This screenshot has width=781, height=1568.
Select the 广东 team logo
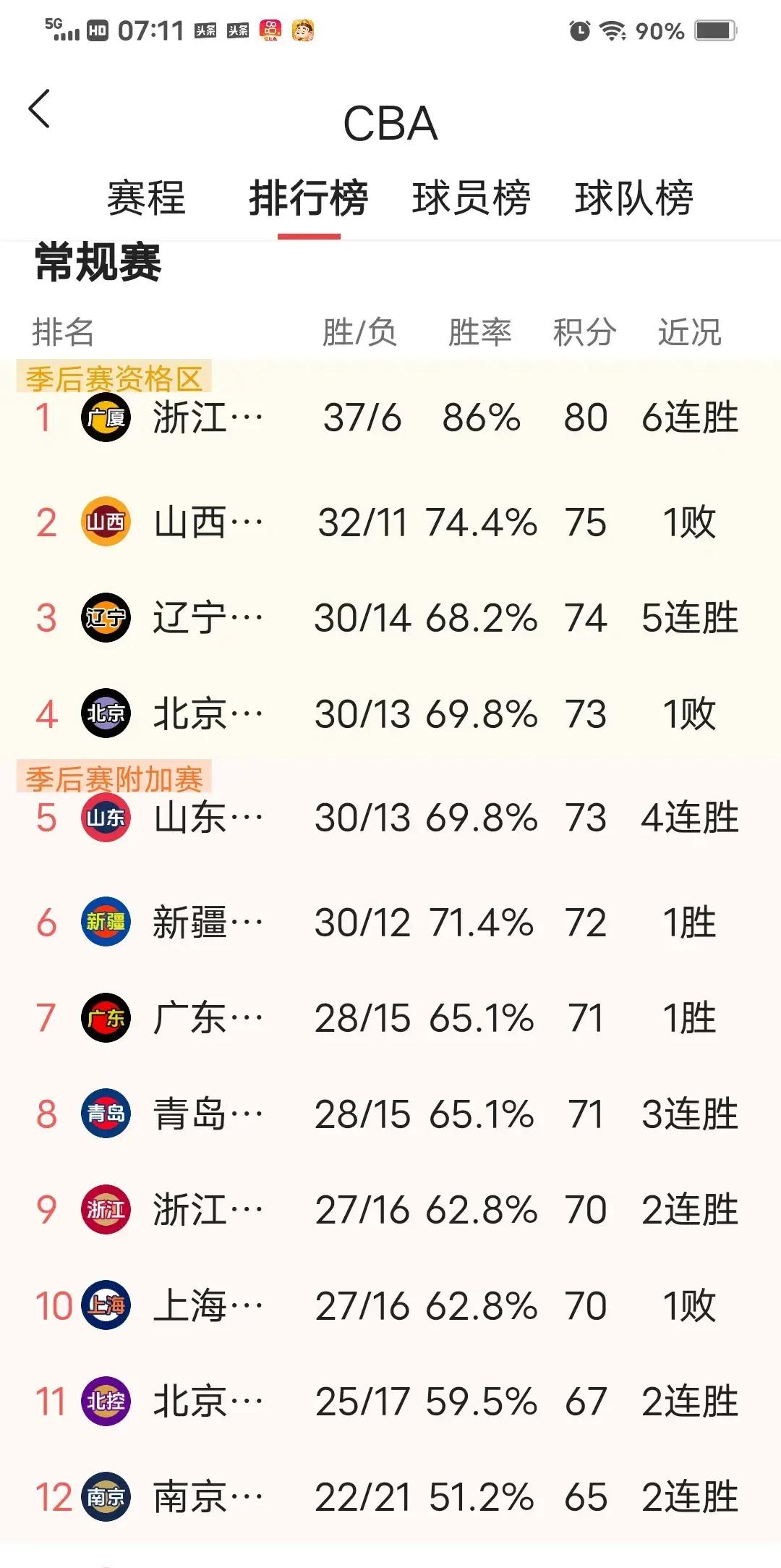[106, 1018]
